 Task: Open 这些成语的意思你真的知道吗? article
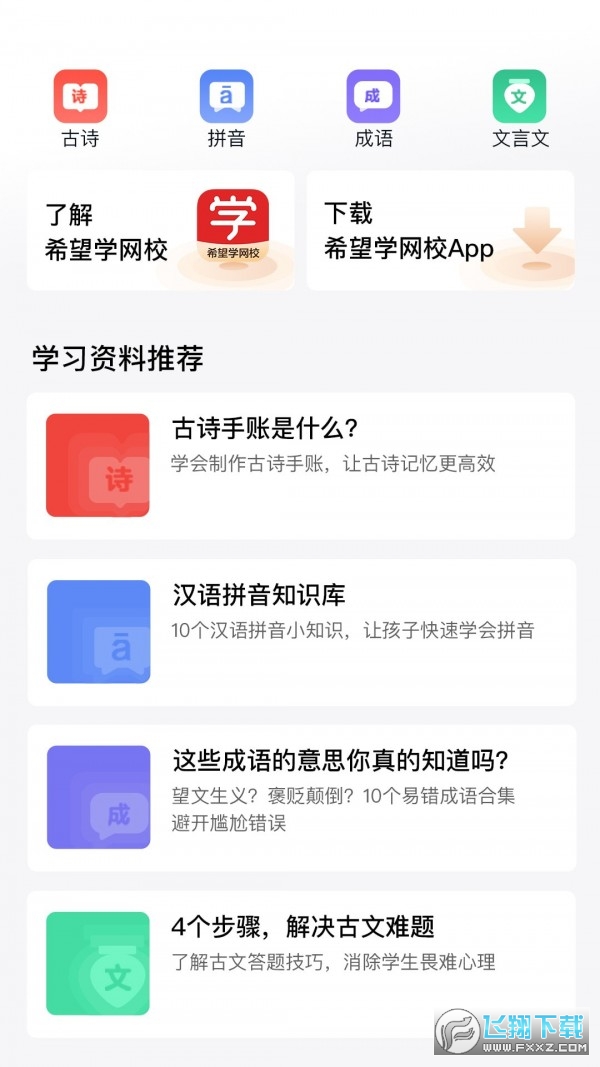[x=301, y=798]
